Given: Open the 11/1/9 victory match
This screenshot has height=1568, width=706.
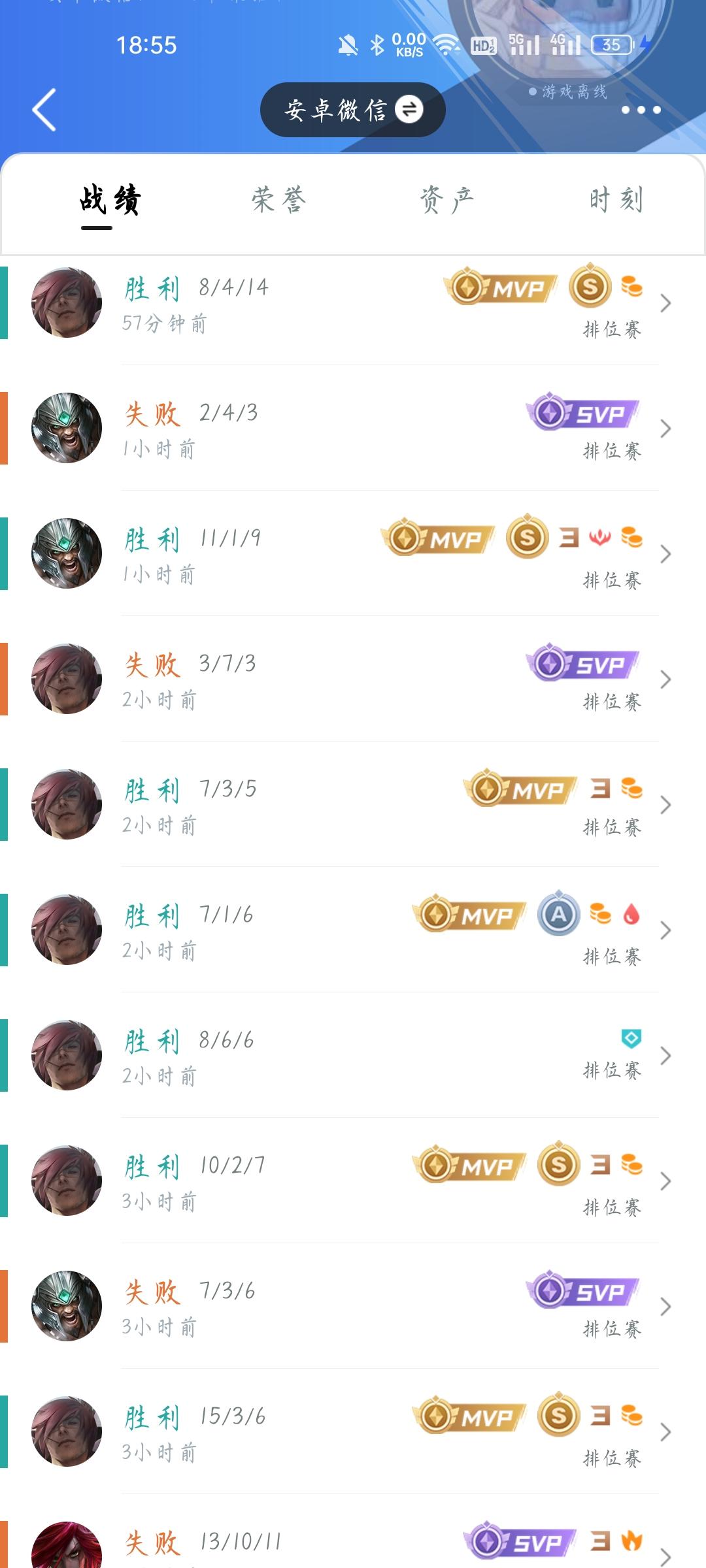Looking at the screenshot, I should pos(353,554).
